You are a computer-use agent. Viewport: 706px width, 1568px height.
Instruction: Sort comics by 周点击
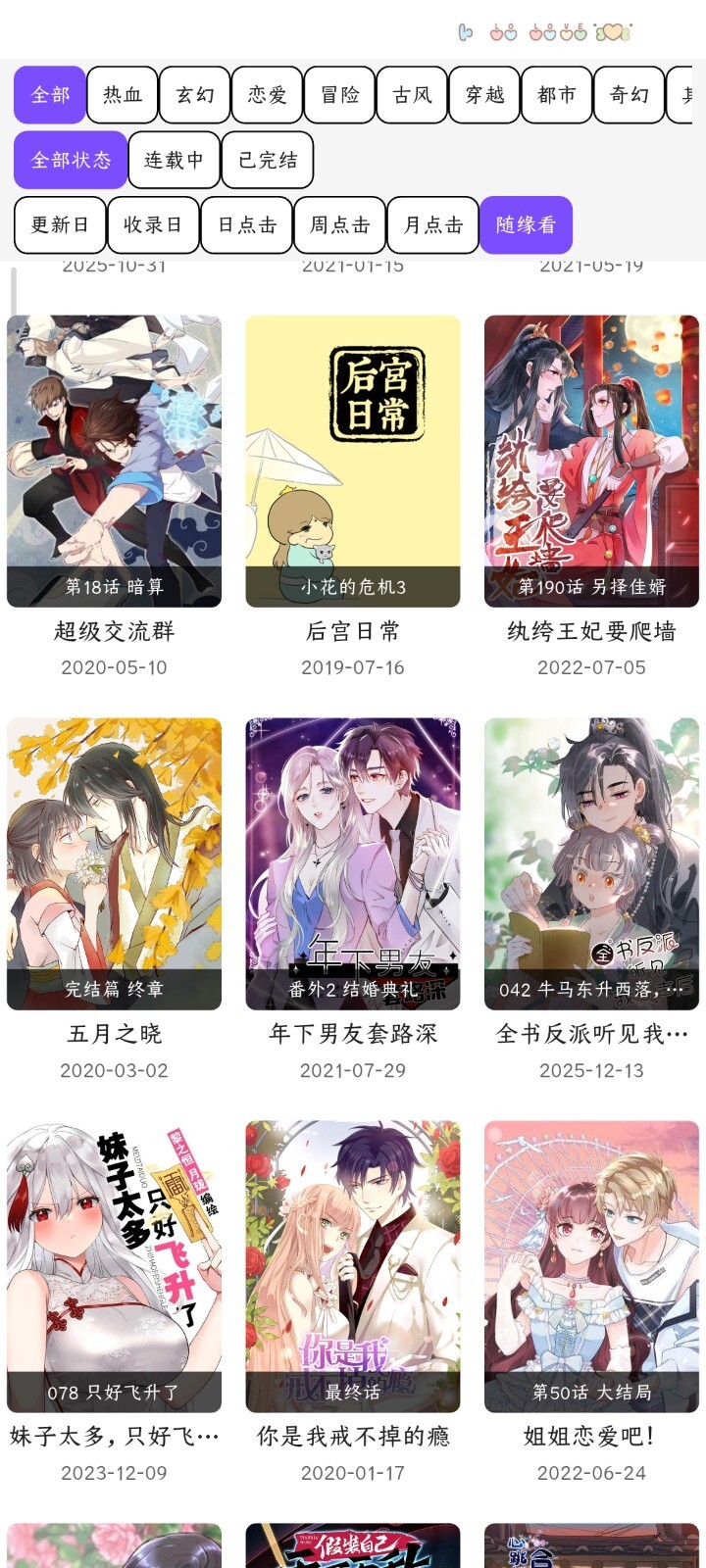338,225
